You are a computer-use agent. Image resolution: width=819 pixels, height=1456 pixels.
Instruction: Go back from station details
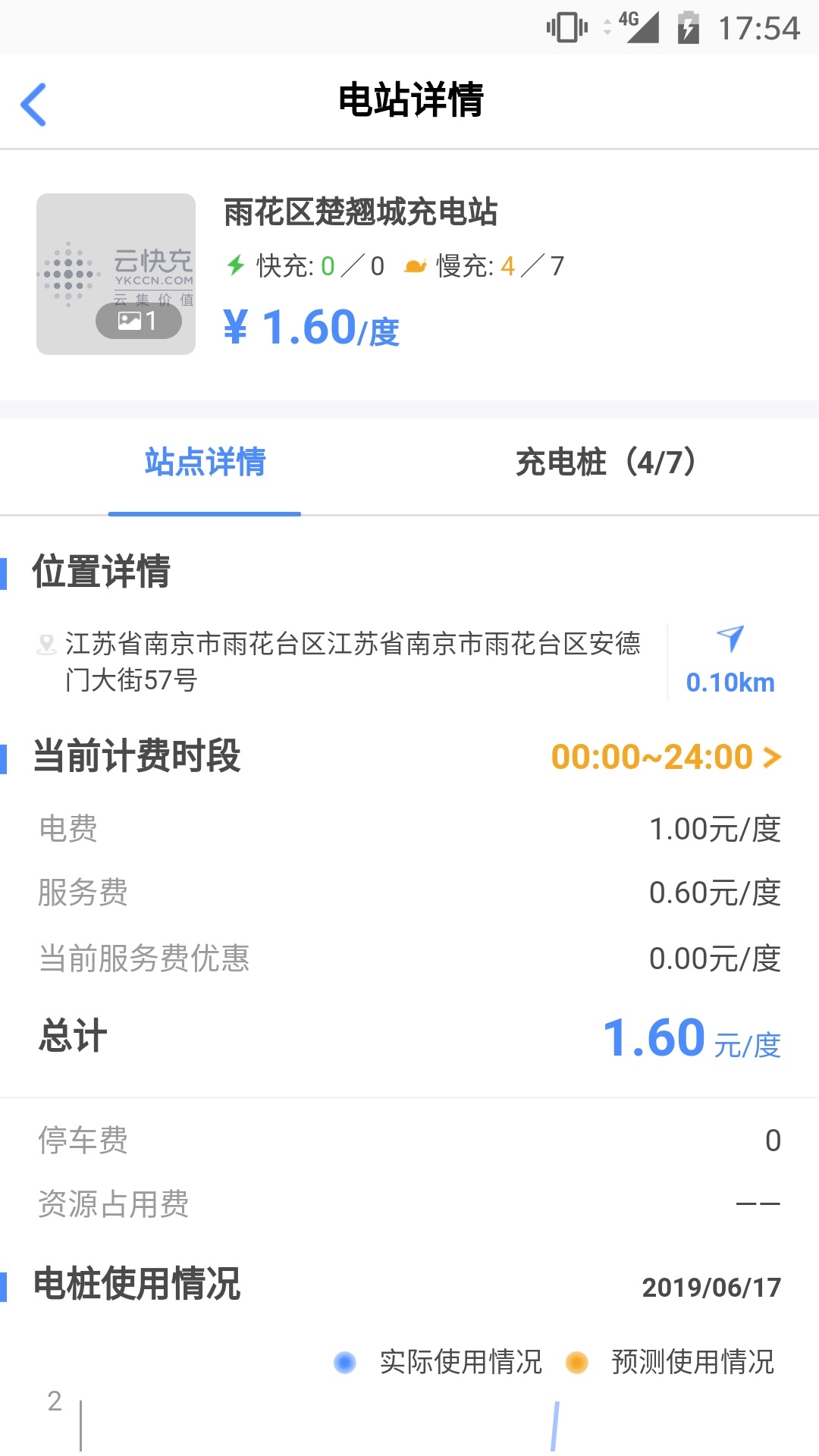tap(33, 104)
